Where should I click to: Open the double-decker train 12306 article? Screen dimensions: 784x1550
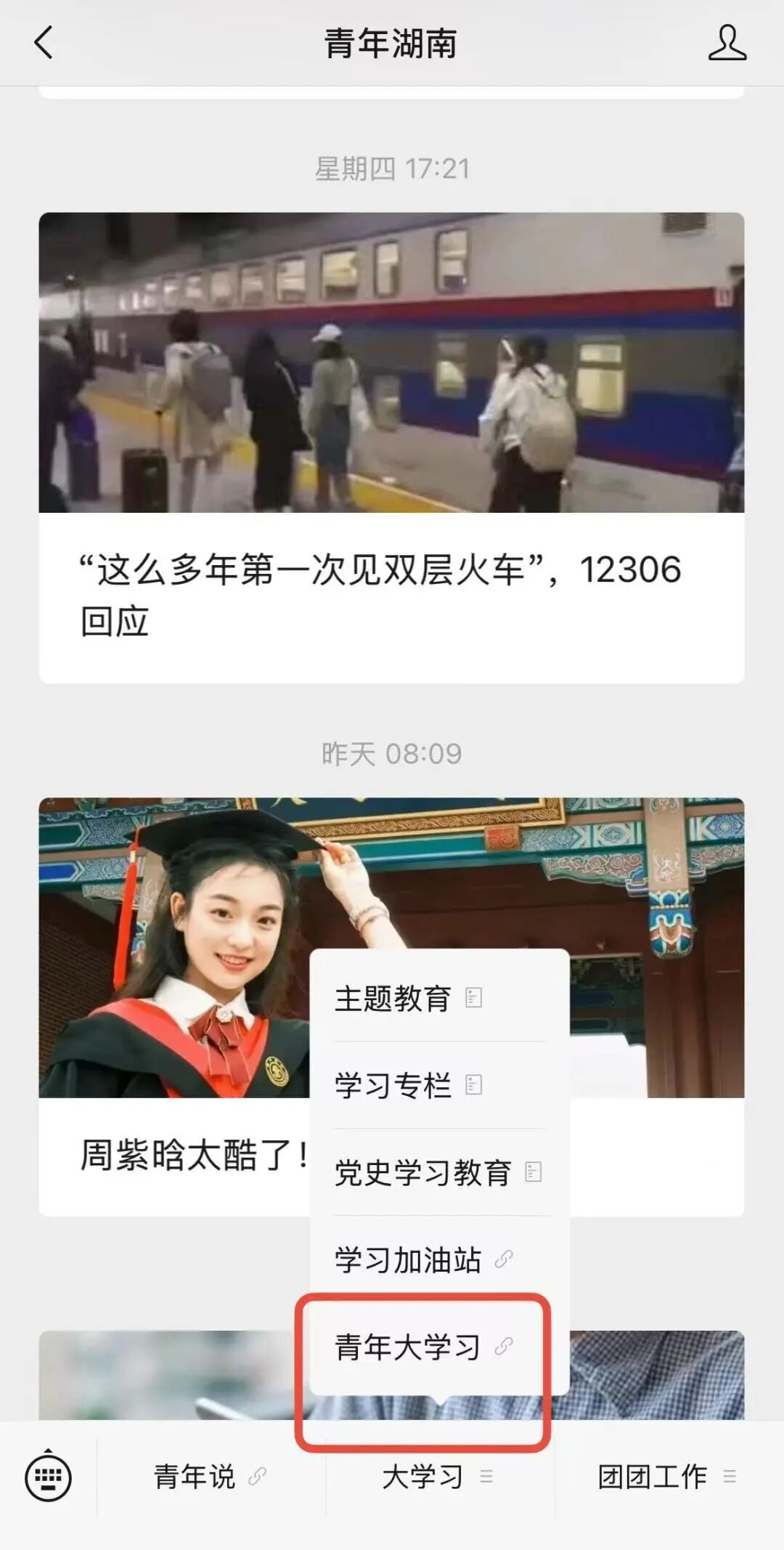391,447
